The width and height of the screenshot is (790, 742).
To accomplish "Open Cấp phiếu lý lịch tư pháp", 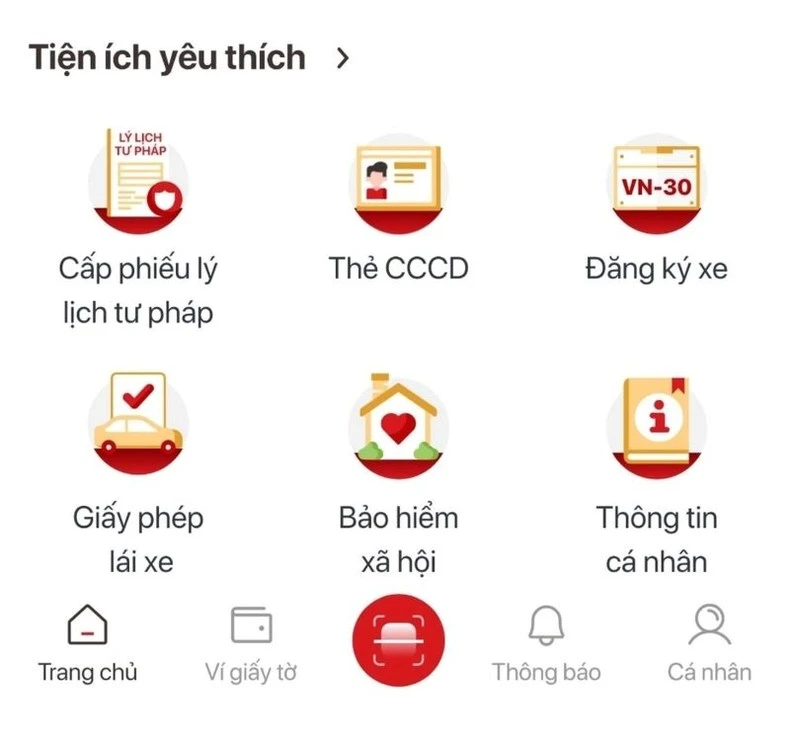I will tap(138, 181).
